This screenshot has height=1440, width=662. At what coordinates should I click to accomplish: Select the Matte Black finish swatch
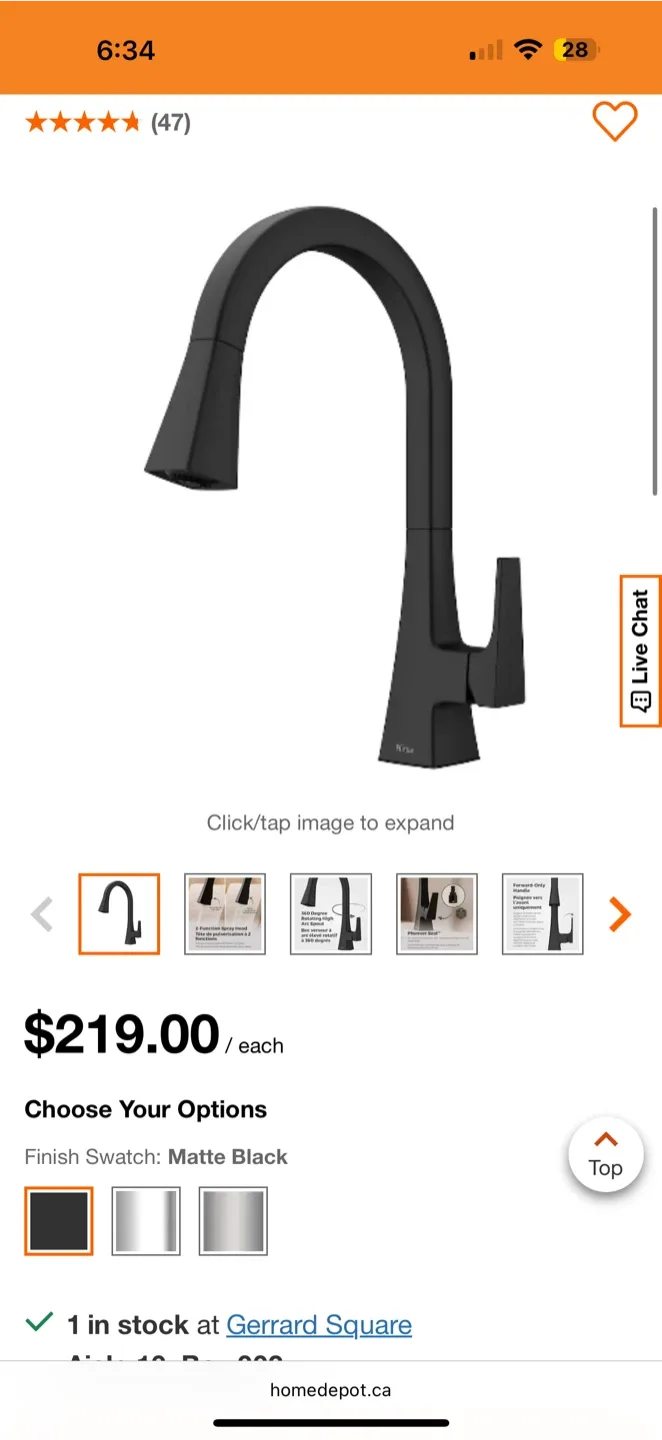(x=59, y=1221)
